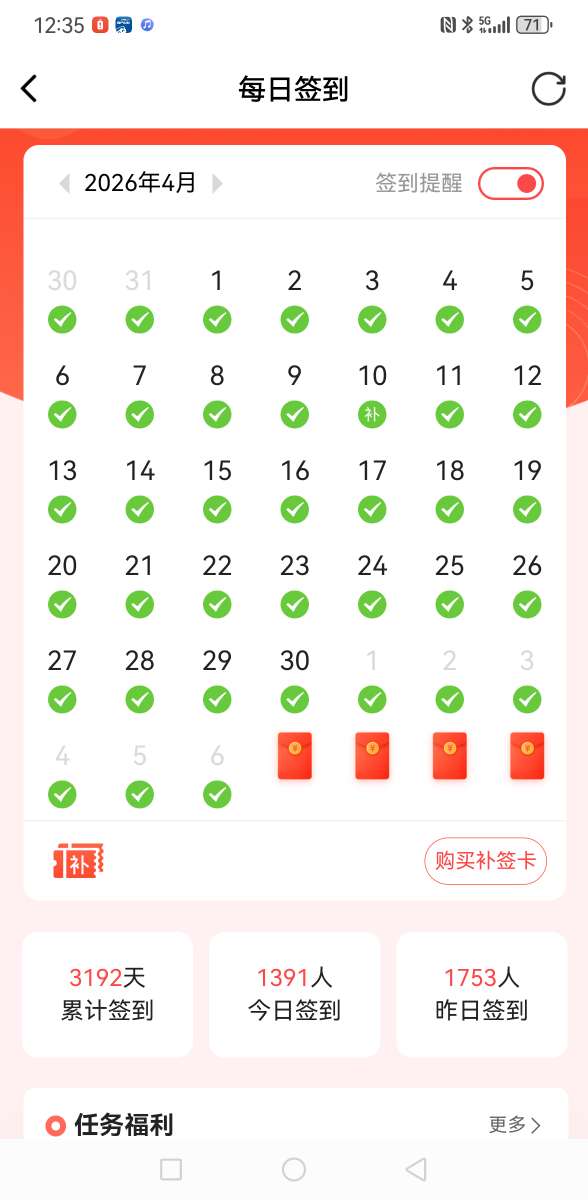Turn off the 签到提醒 switch
The width and height of the screenshot is (588, 1200).
pos(511,183)
